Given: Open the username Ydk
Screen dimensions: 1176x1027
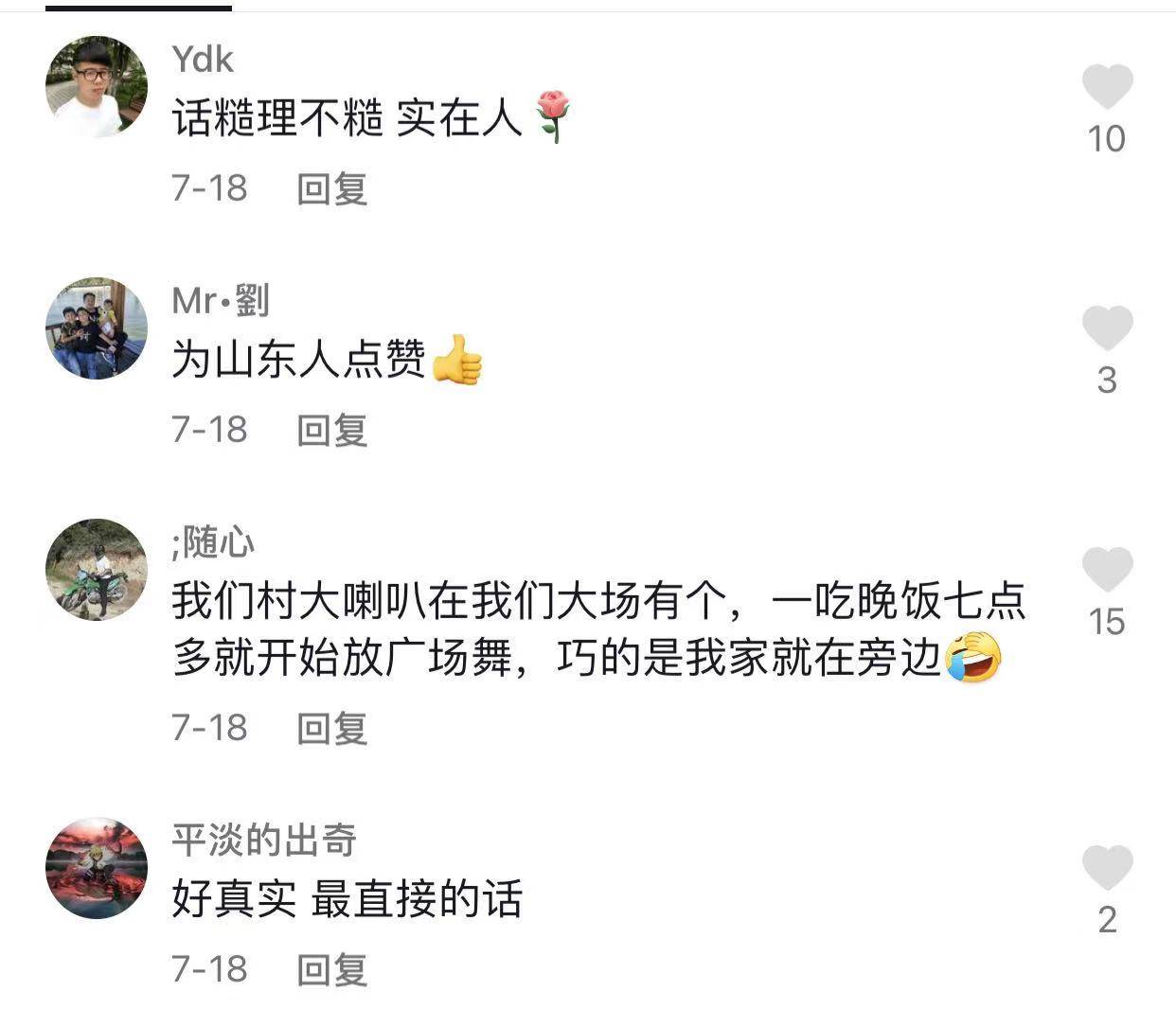Looking at the screenshot, I should (x=203, y=60).
